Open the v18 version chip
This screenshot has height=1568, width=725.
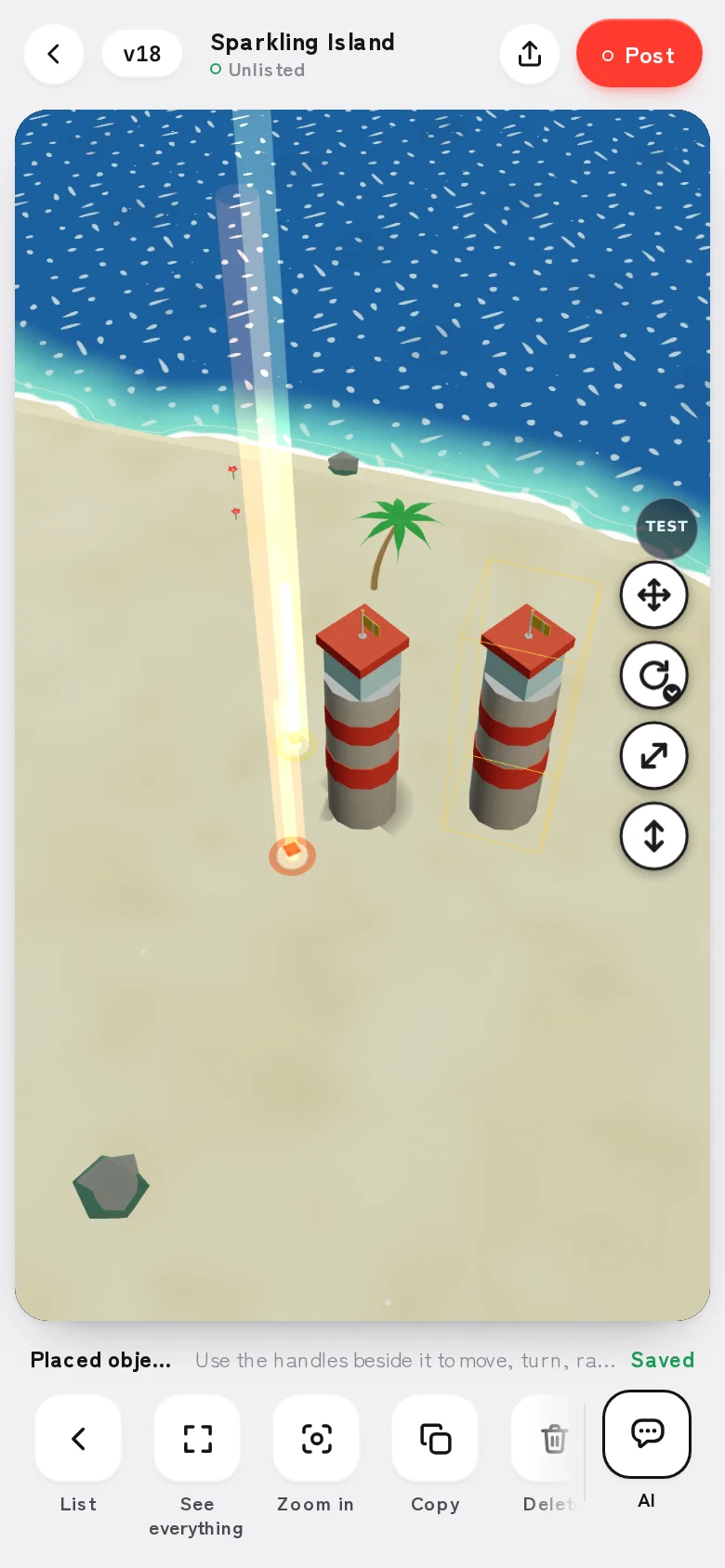(142, 54)
